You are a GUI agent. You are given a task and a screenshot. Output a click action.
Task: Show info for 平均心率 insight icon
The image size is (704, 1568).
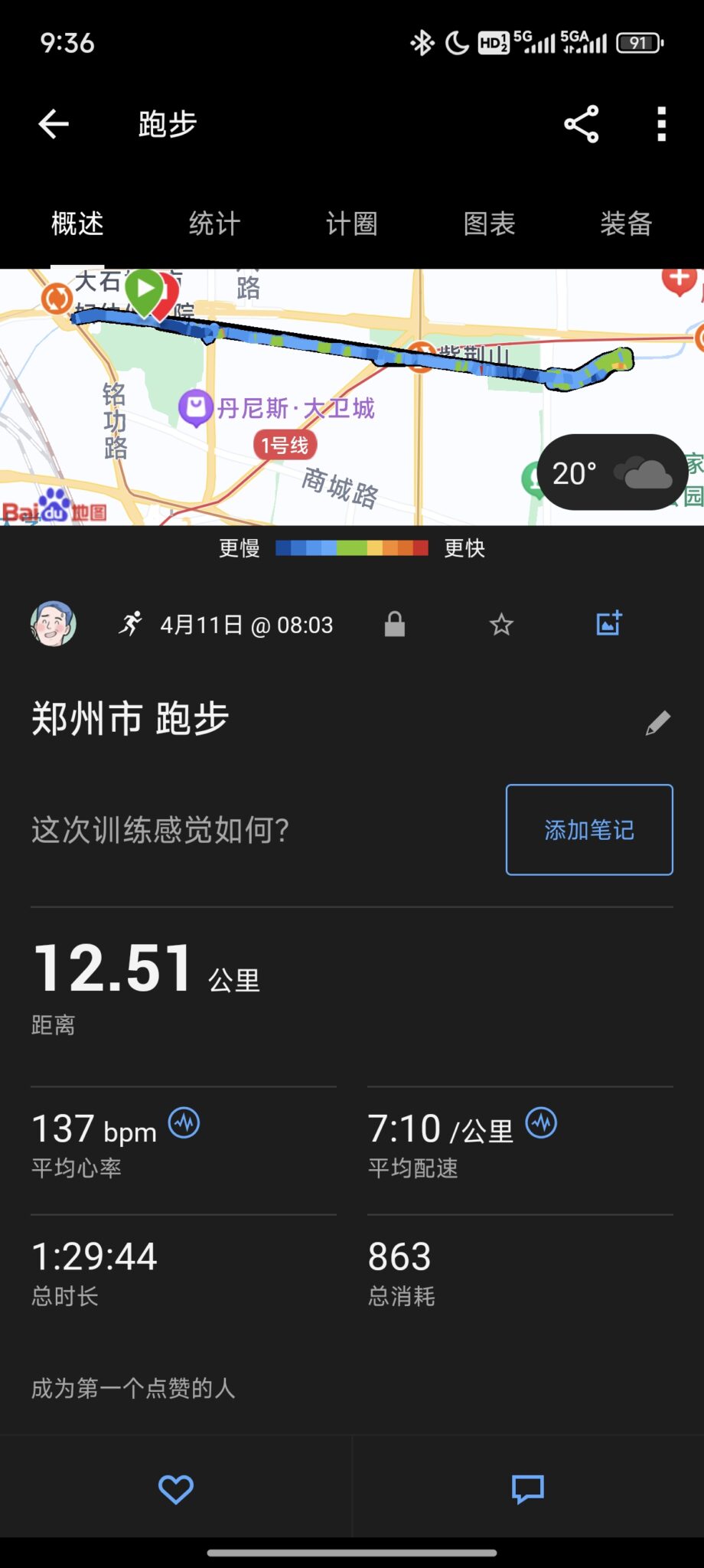(184, 1123)
